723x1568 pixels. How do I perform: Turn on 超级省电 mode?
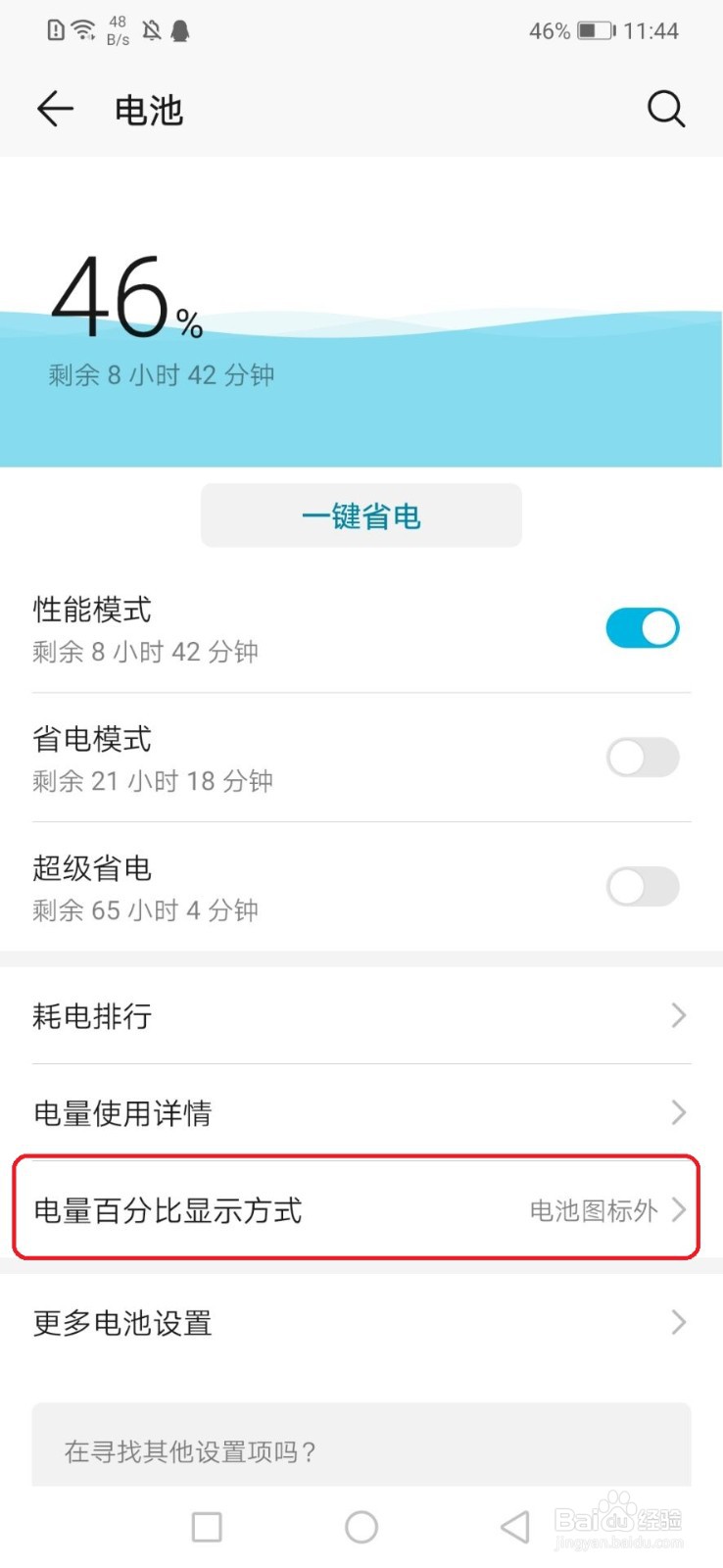tap(643, 886)
